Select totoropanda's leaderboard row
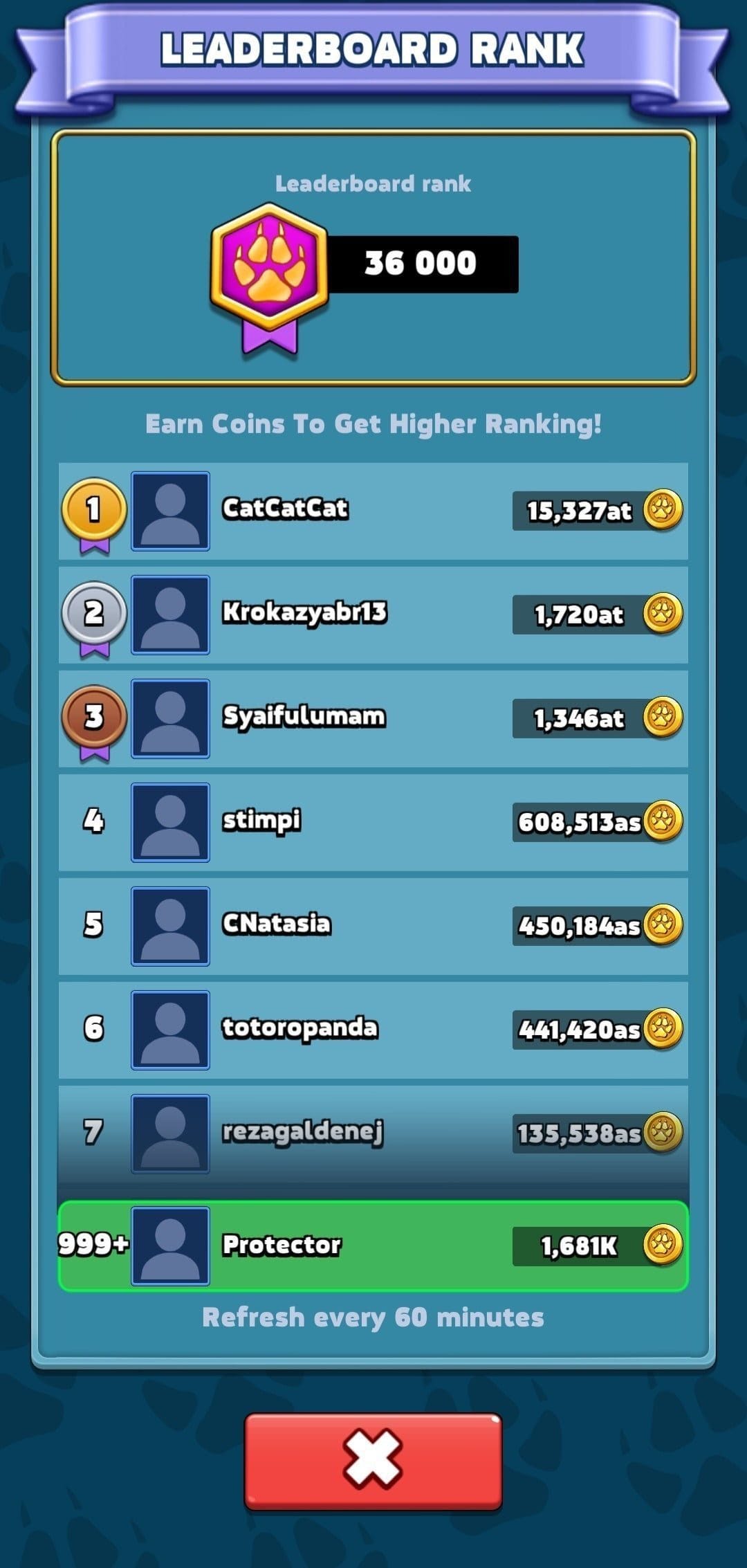 (x=373, y=1030)
